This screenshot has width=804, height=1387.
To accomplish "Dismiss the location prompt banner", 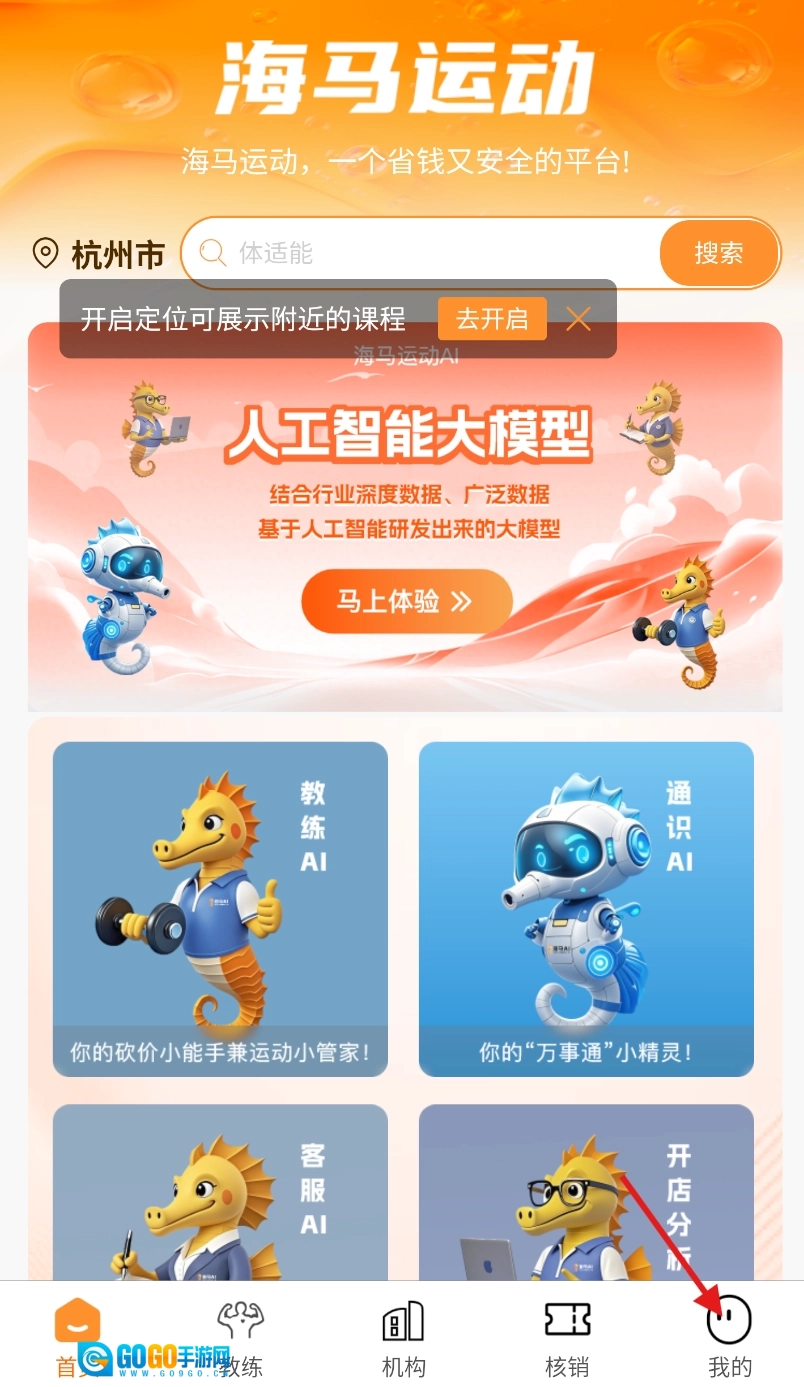I will click(x=578, y=319).
